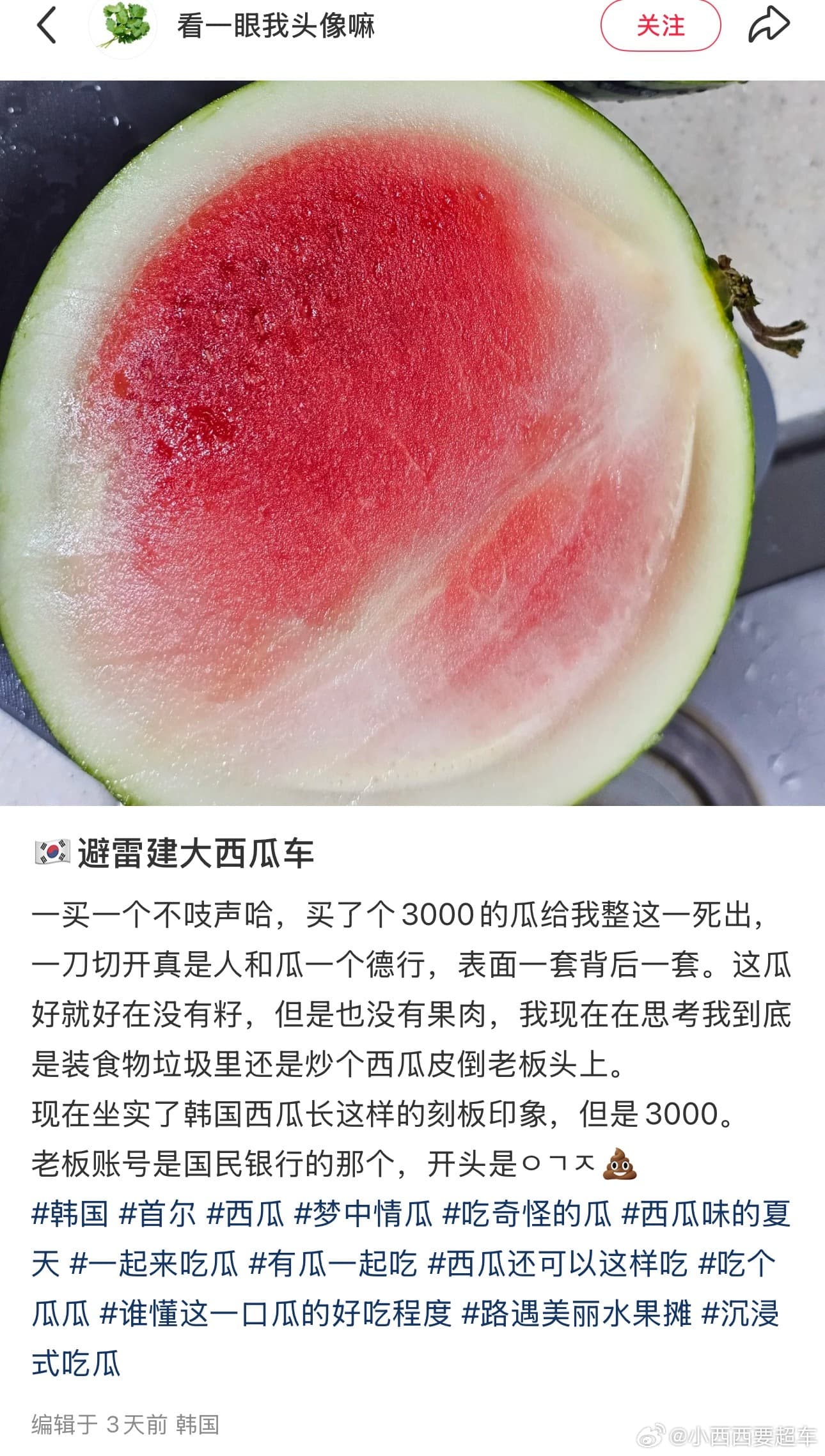Open the author's coriander avatar
Image resolution: width=825 pixels, height=1456 pixels.
point(122,26)
